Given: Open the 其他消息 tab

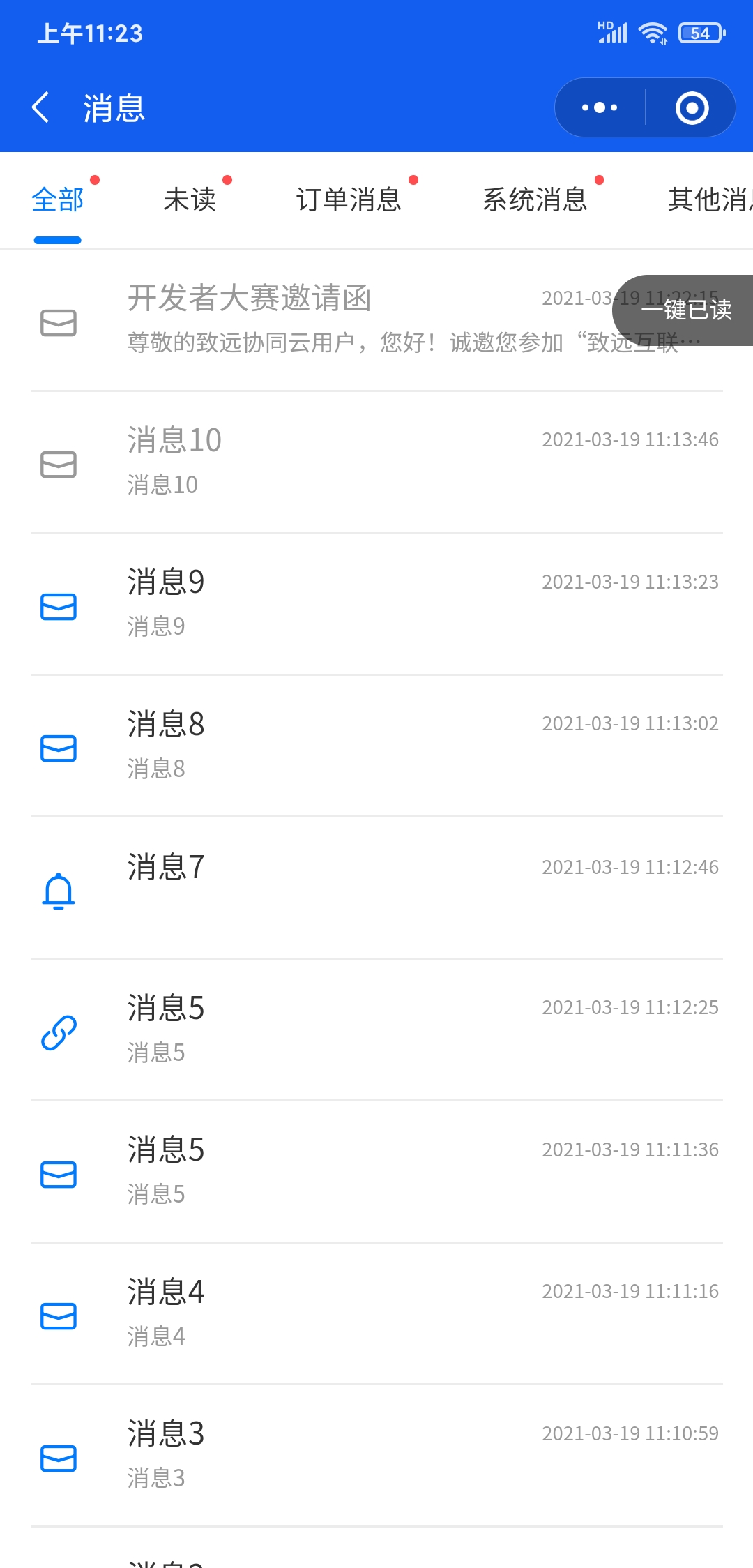Looking at the screenshot, I should pyautogui.click(x=710, y=199).
